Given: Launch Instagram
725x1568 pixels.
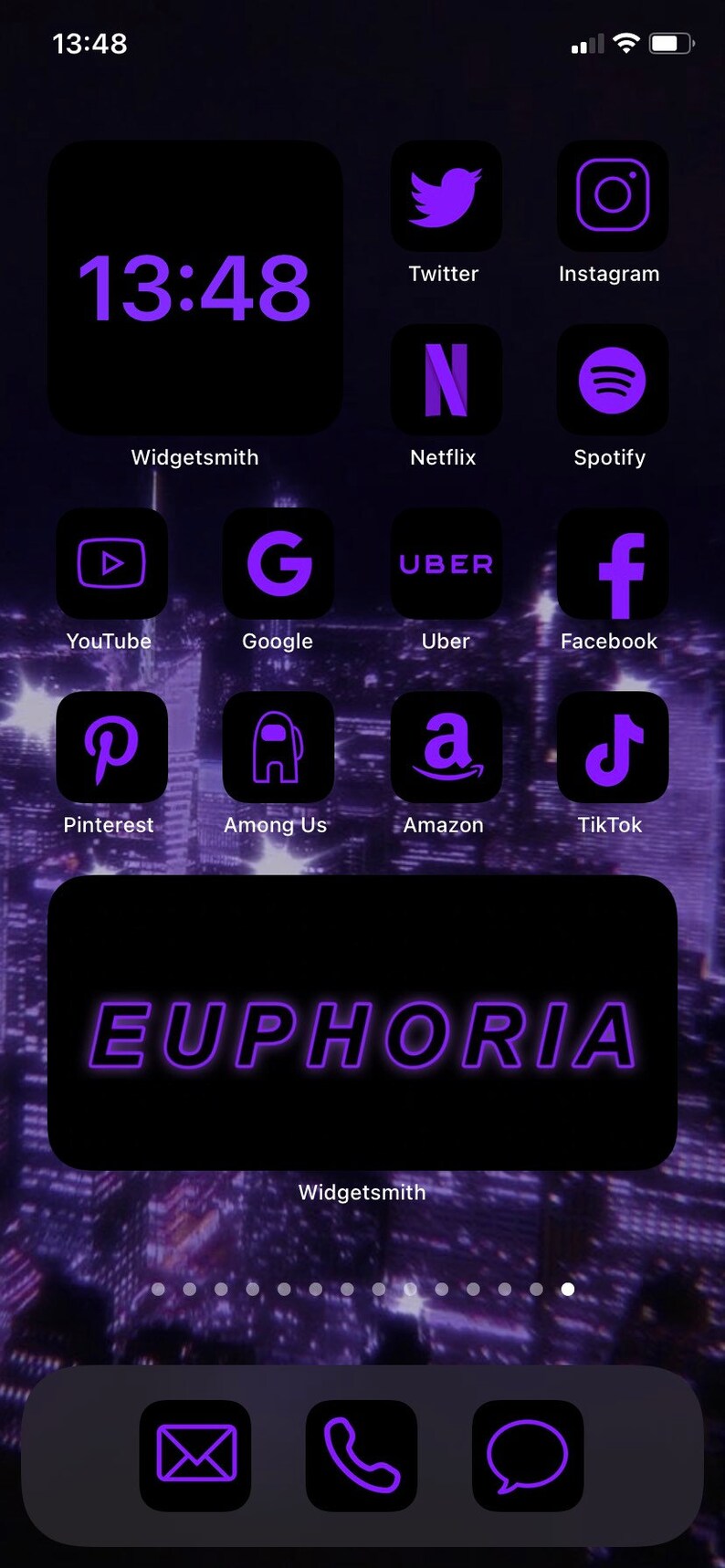Looking at the screenshot, I should [612, 197].
